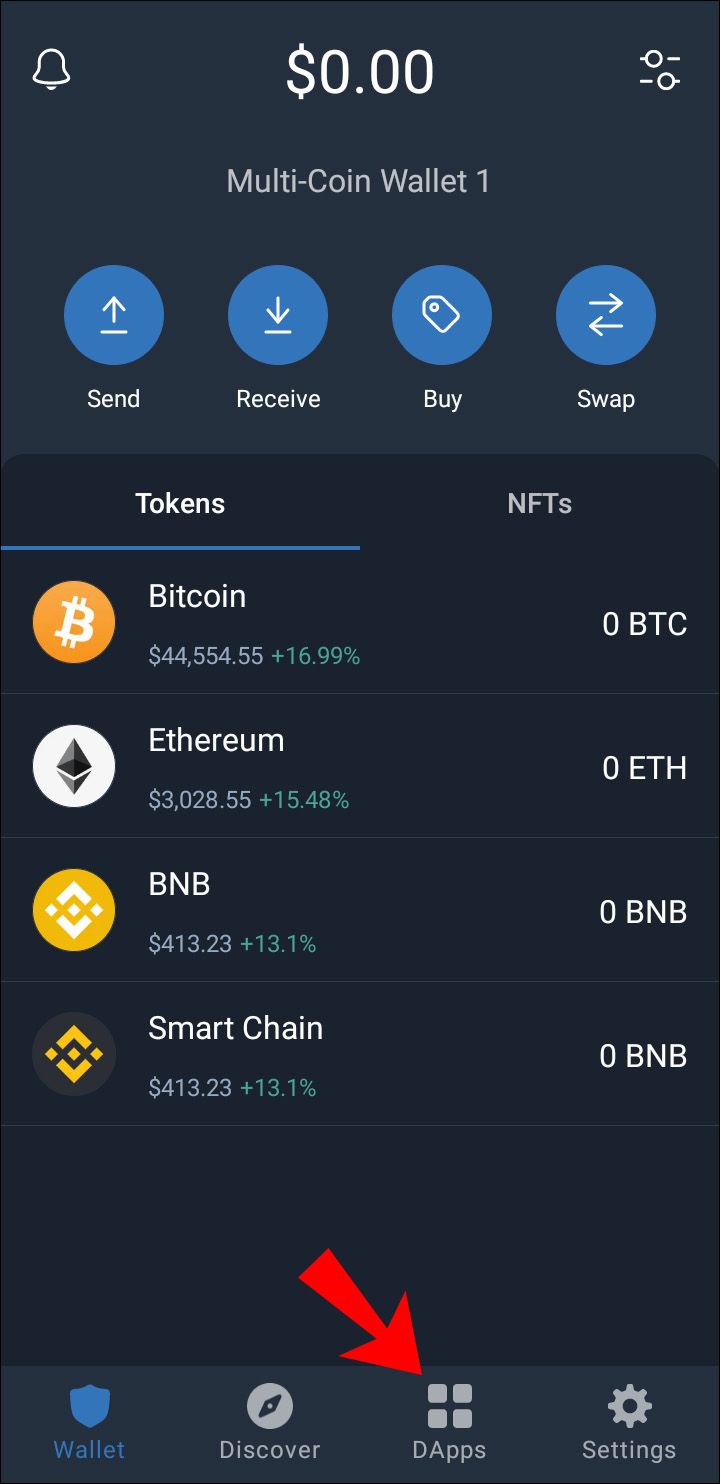
Task: Open the Ethereum token row
Action: [360, 767]
